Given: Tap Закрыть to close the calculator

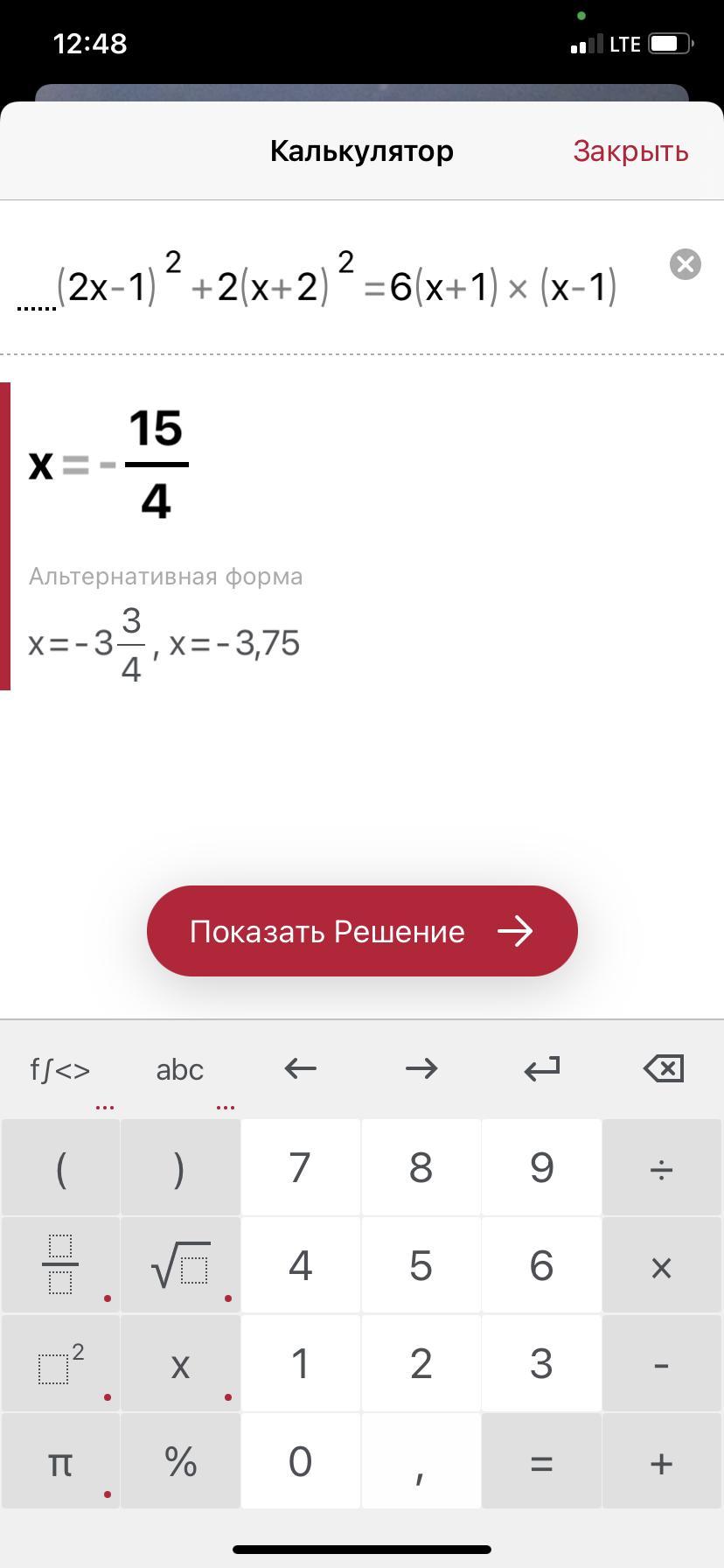Looking at the screenshot, I should point(630,151).
